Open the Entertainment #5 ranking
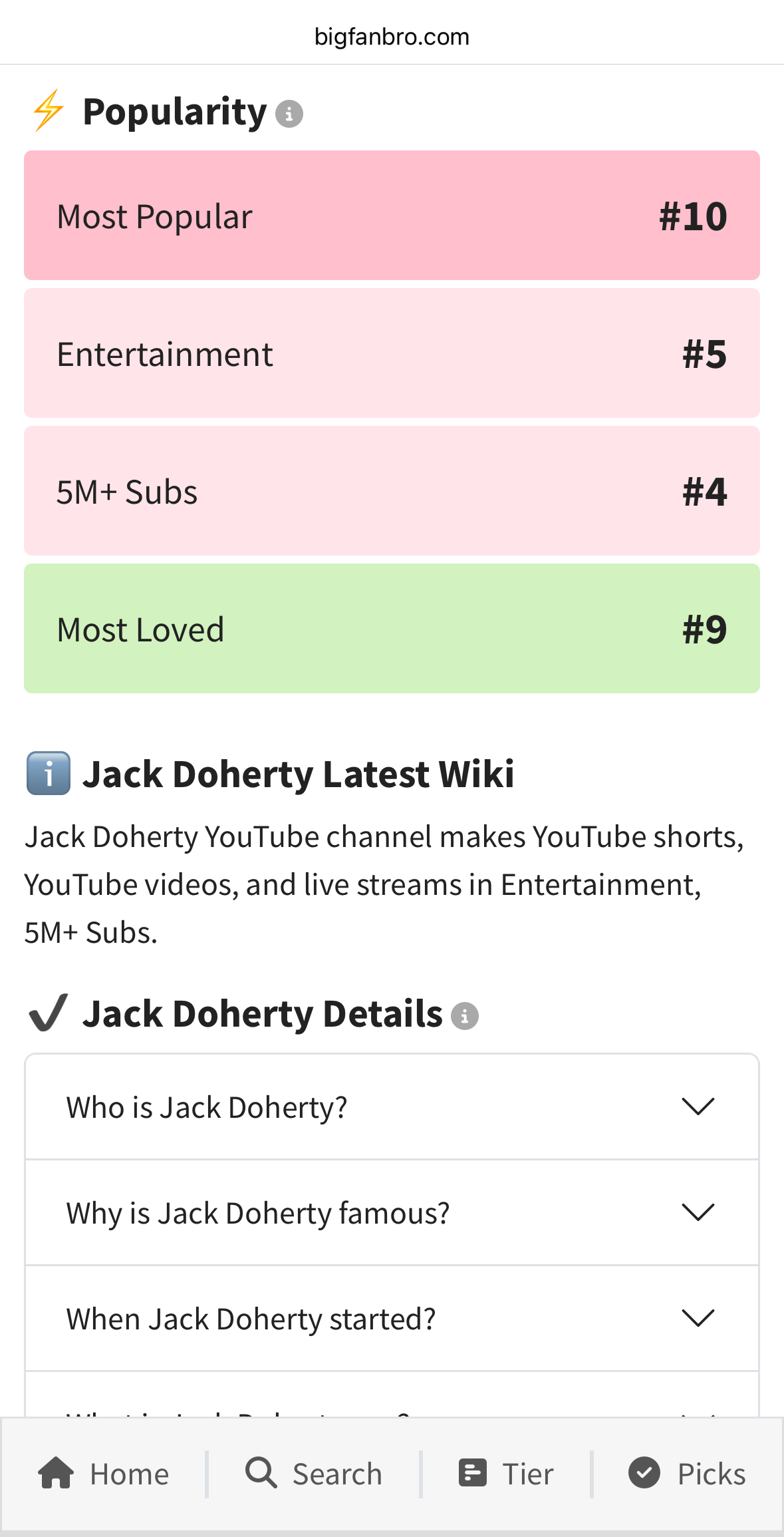 tap(392, 353)
